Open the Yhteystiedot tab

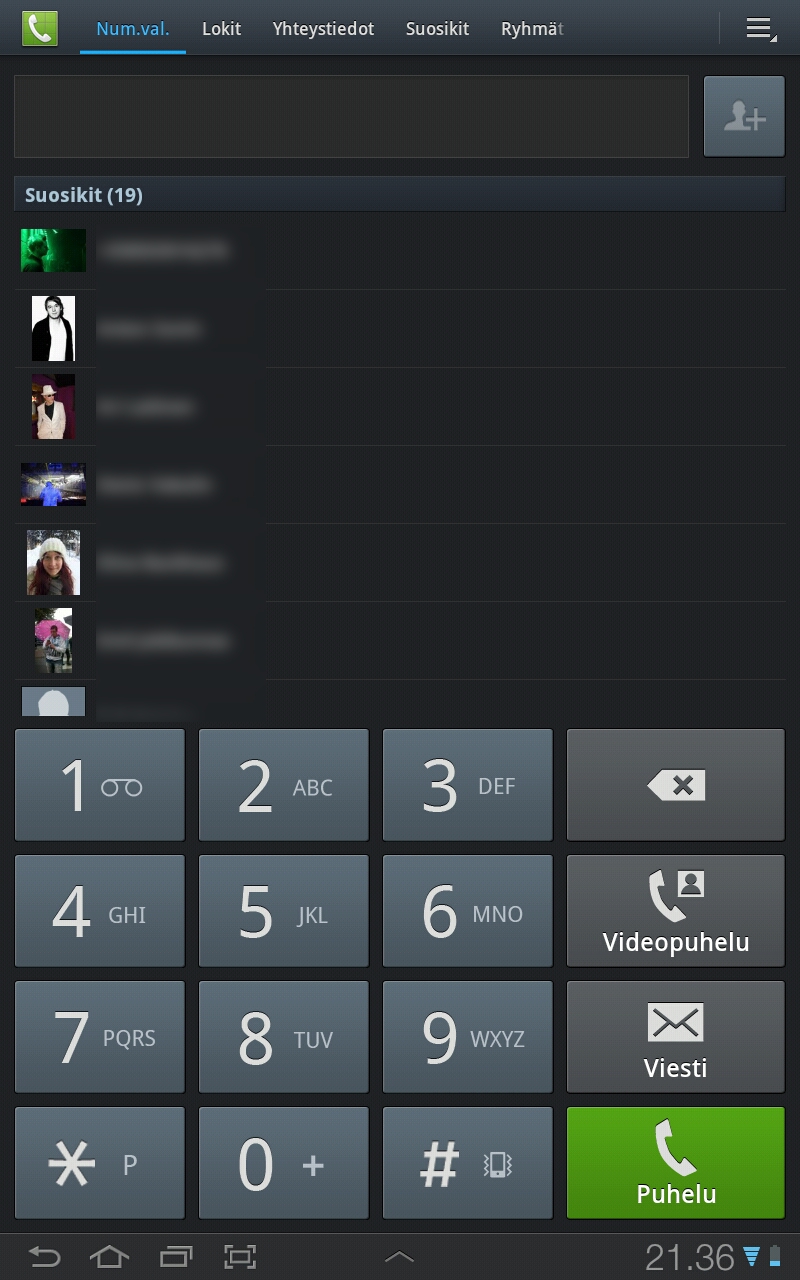[x=323, y=29]
